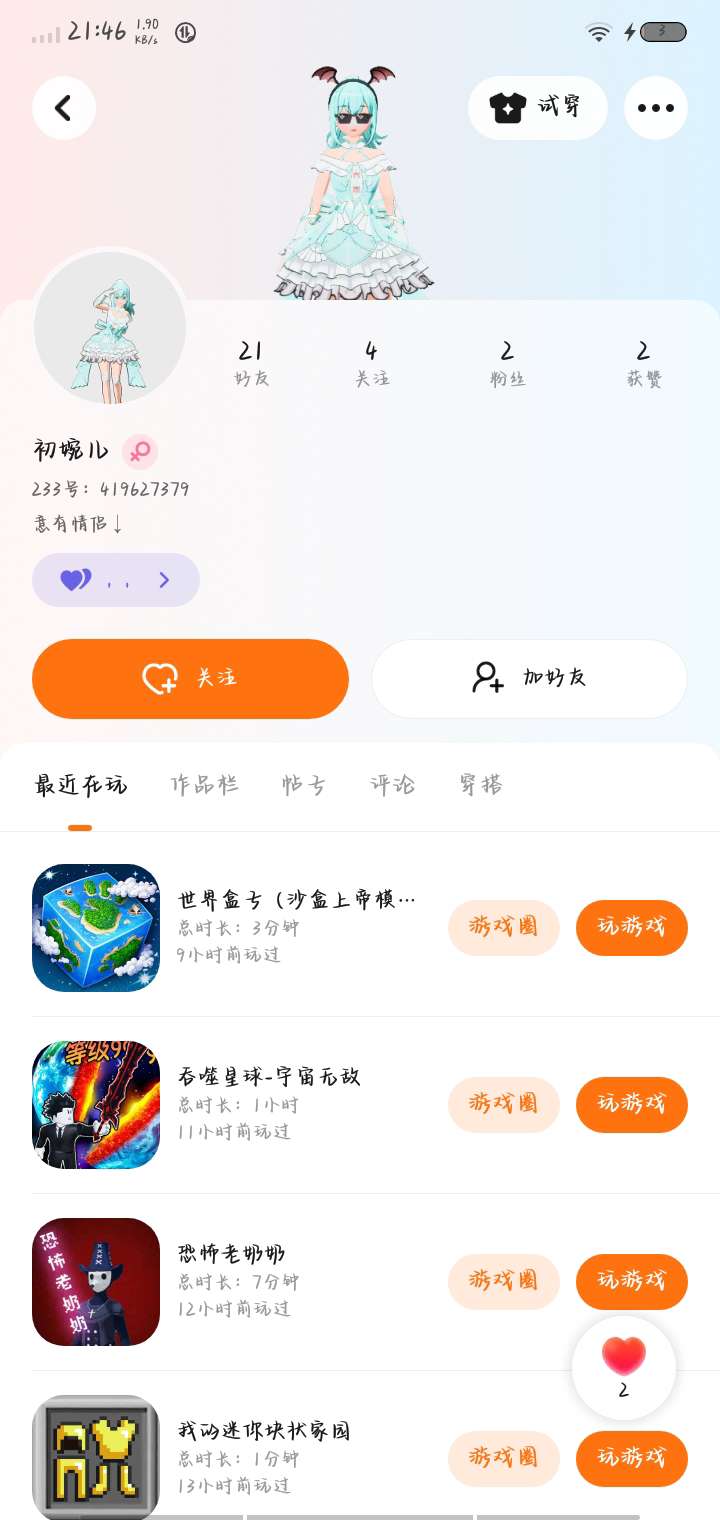The width and height of the screenshot is (720, 1520).
Task: Go back using the arrow button
Action: pos(64,108)
